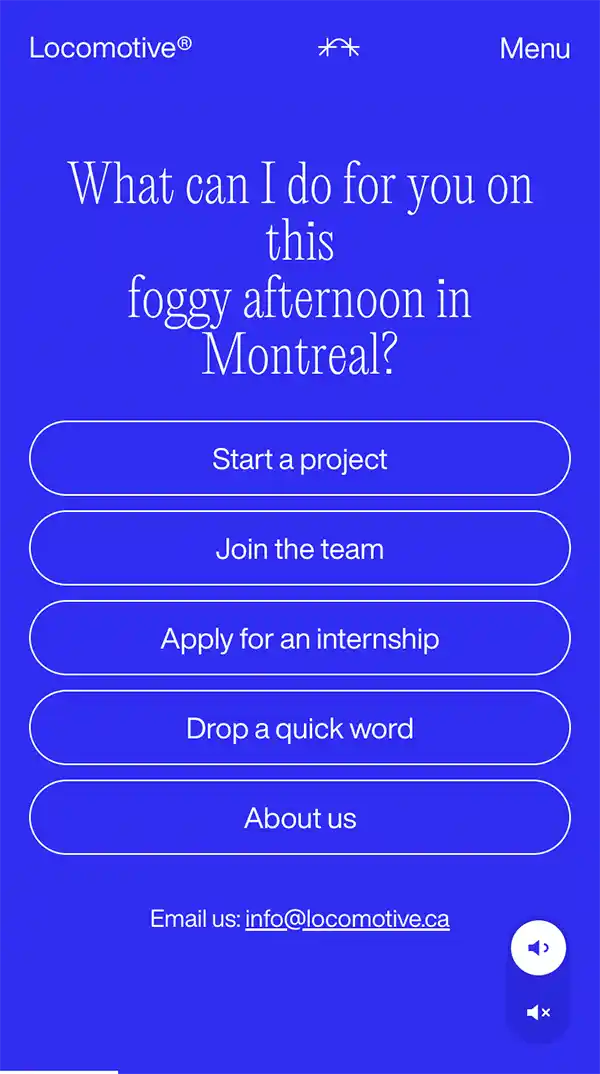The width and height of the screenshot is (600, 1074).
Task: Select Drop a quick word
Action: [300, 728]
